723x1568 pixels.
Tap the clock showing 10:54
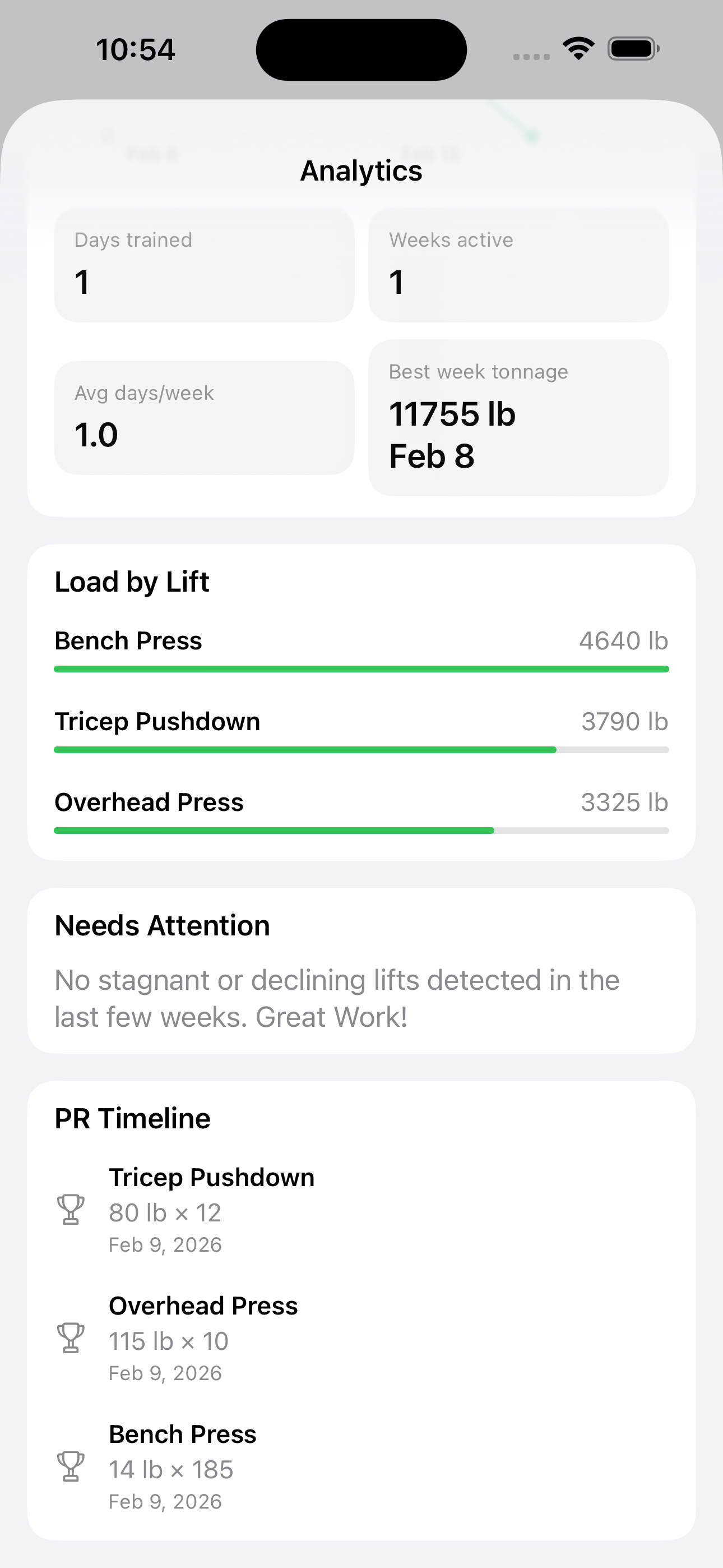click(136, 49)
